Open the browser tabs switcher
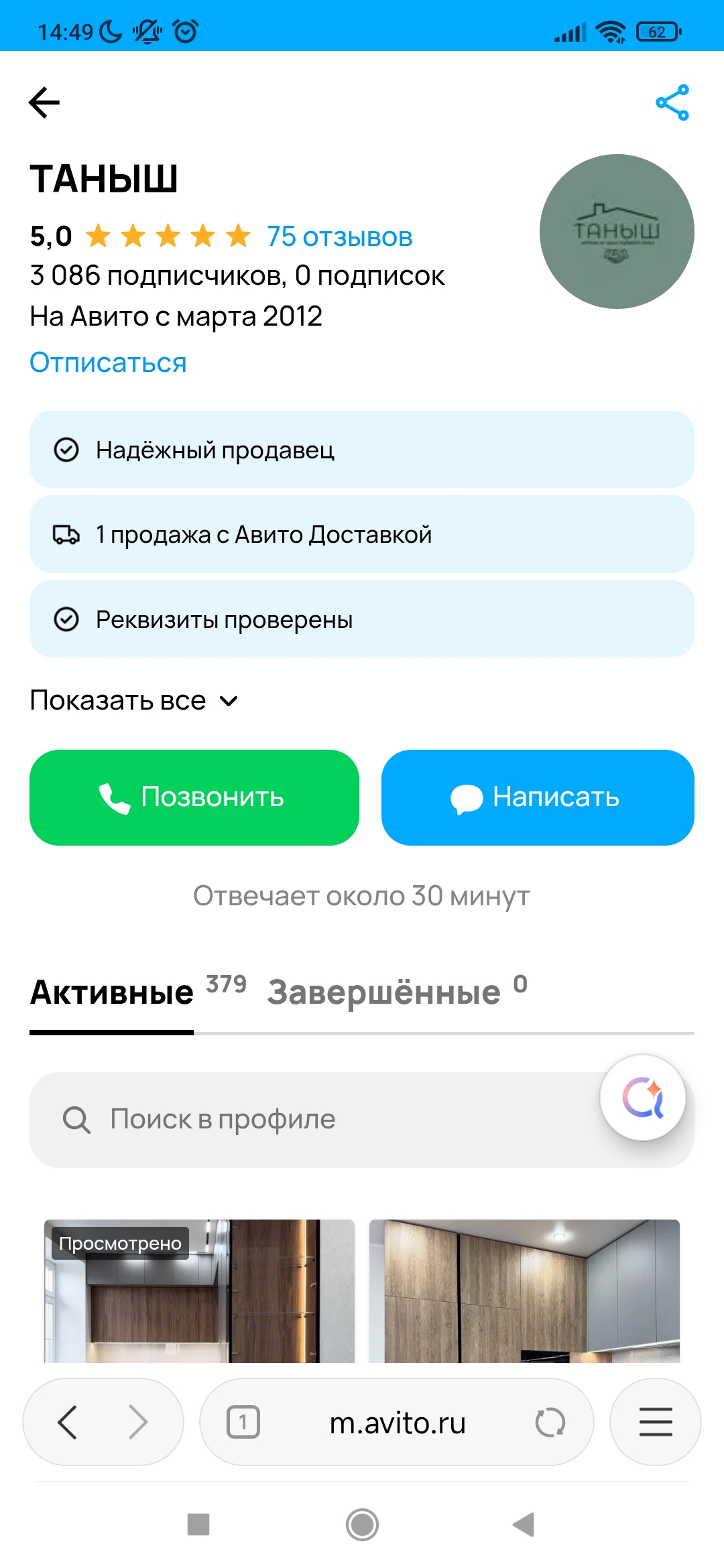This screenshot has height=1568, width=724. [243, 1422]
